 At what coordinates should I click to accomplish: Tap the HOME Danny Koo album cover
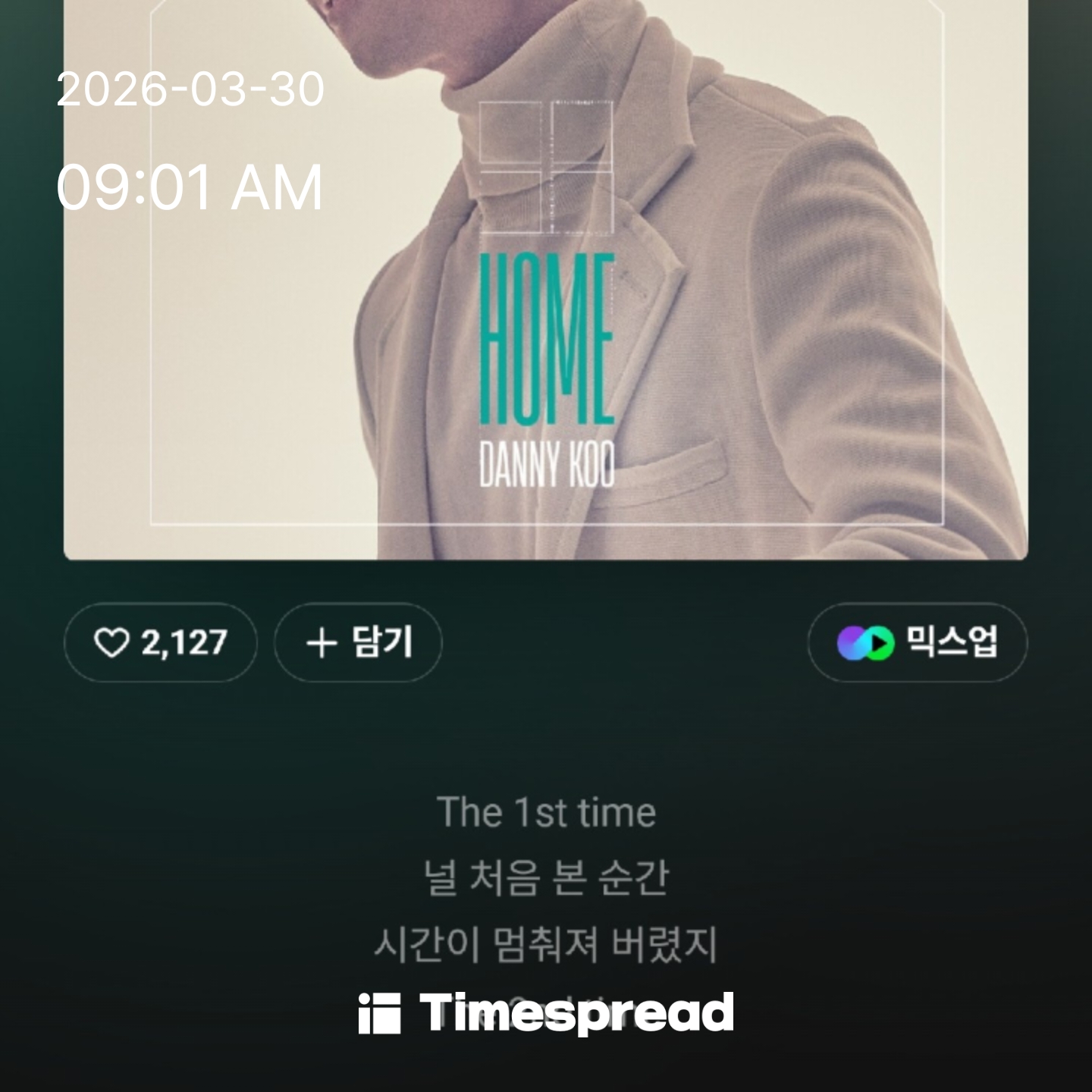pyautogui.click(x=546, y=303)
